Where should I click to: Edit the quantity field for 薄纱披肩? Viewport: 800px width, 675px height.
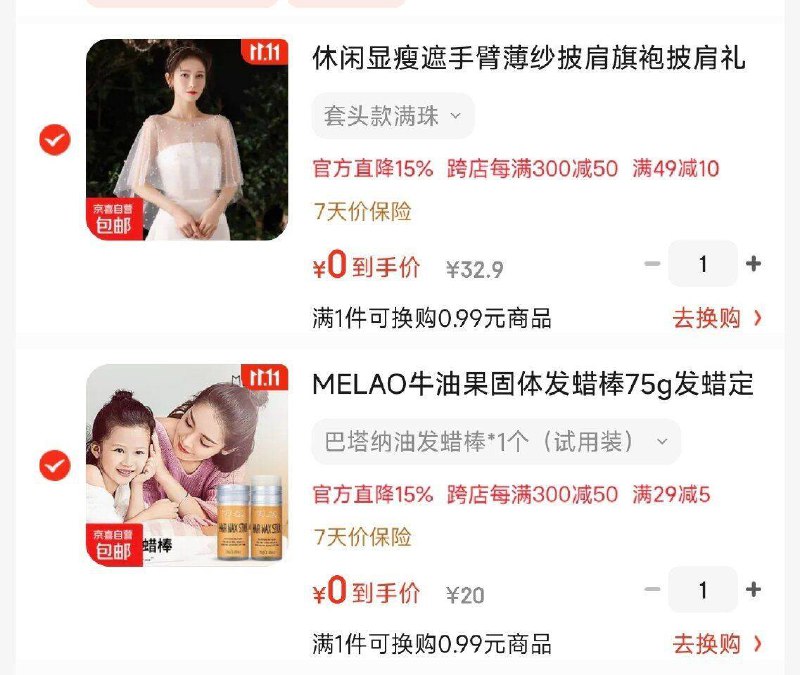[703, 264]
